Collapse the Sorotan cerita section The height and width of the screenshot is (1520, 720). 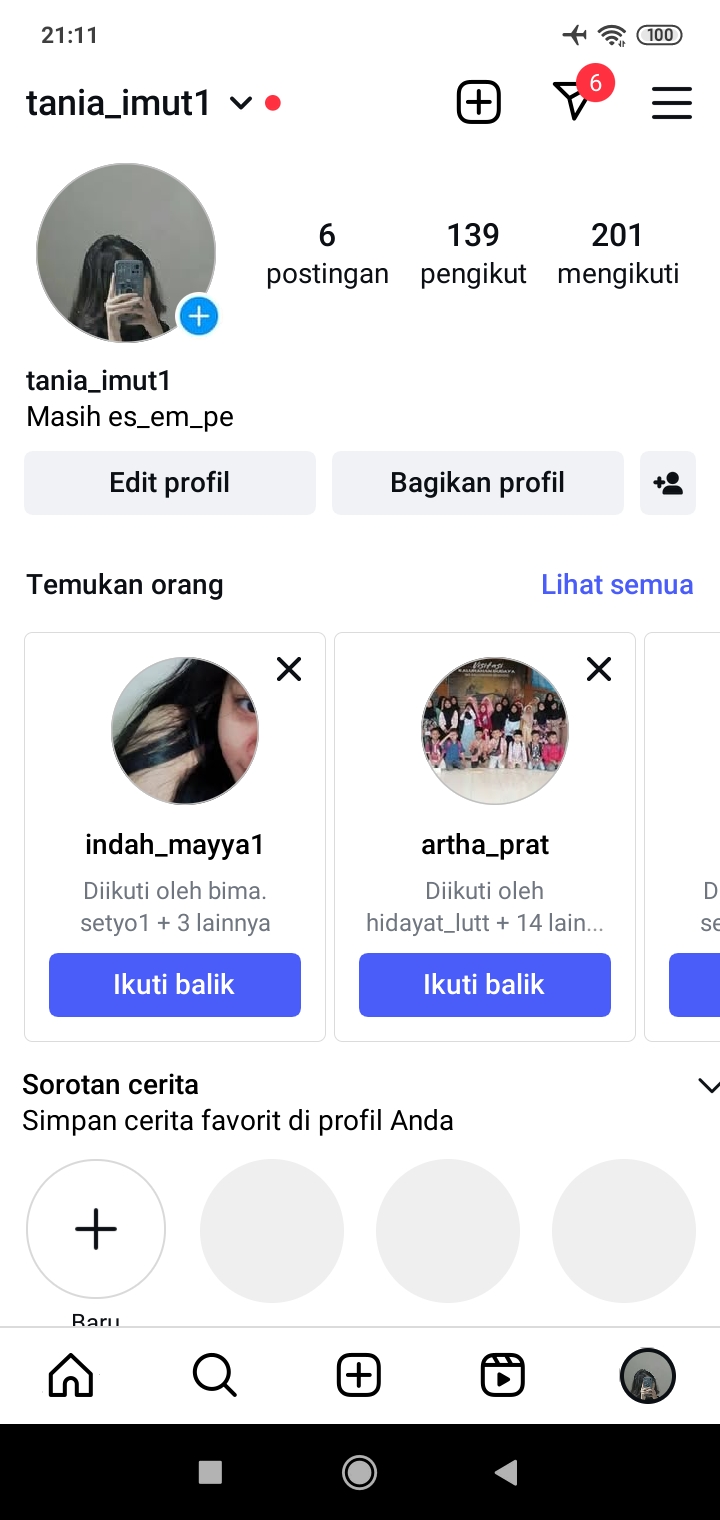coord(707,1086)
